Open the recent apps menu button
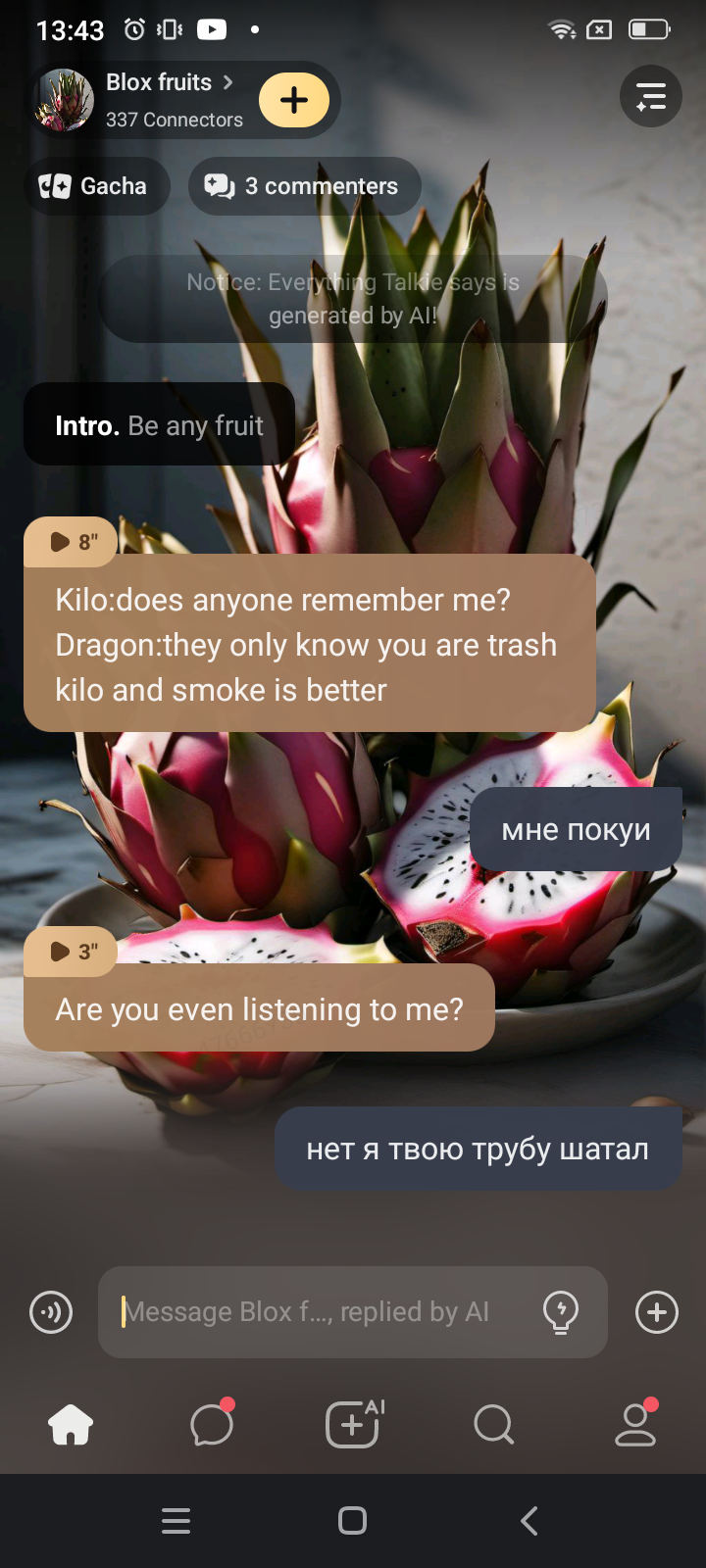706x1568 pixels. pyautogui.click(x=176, y=1521)
